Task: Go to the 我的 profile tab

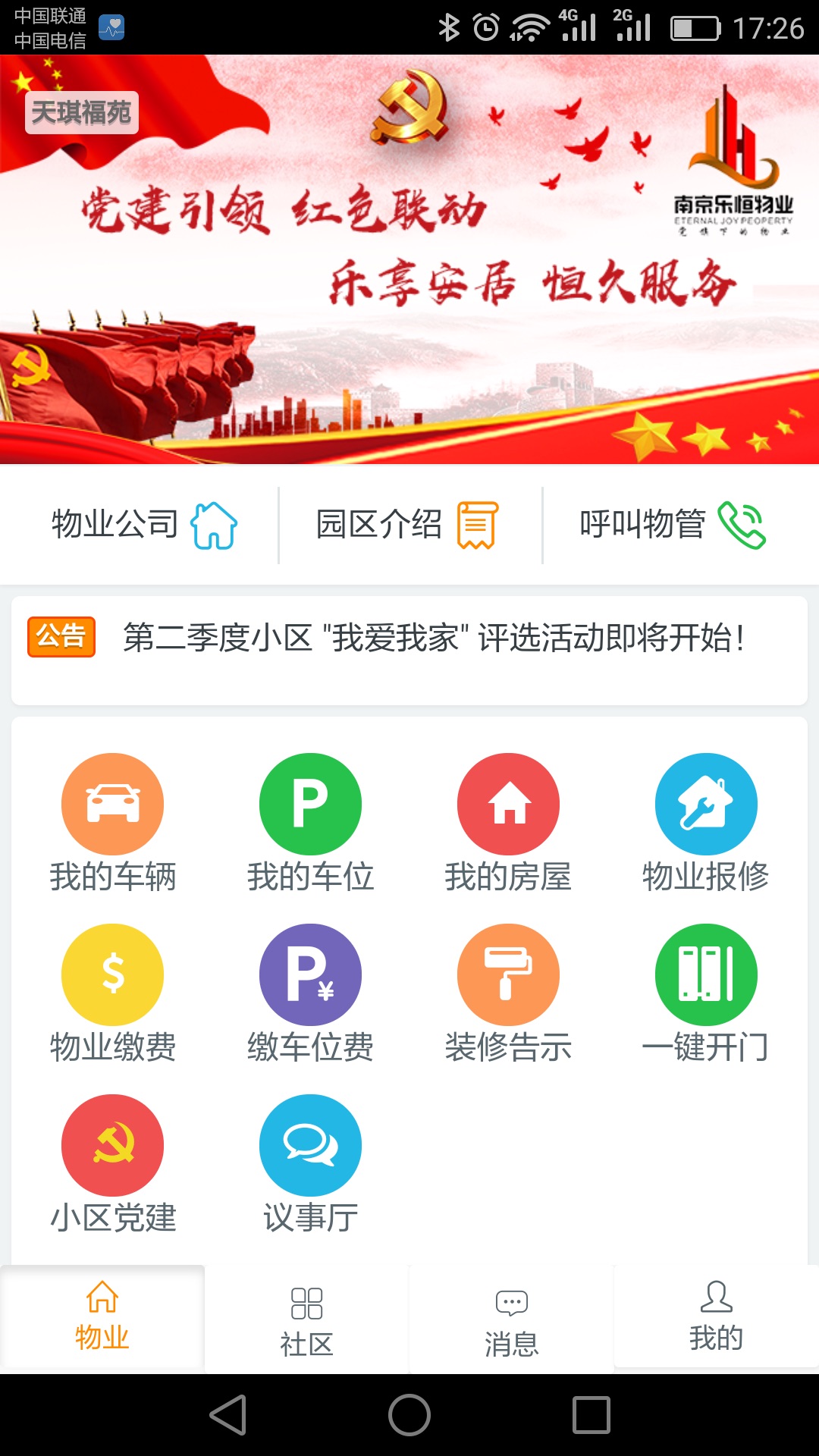Action: click(x=717, y=1318)
